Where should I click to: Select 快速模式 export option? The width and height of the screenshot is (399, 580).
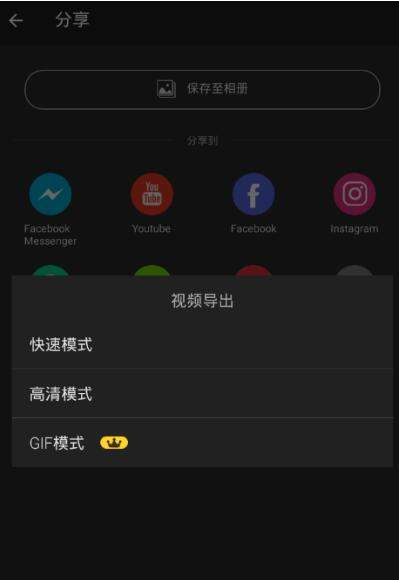[202, 344]
